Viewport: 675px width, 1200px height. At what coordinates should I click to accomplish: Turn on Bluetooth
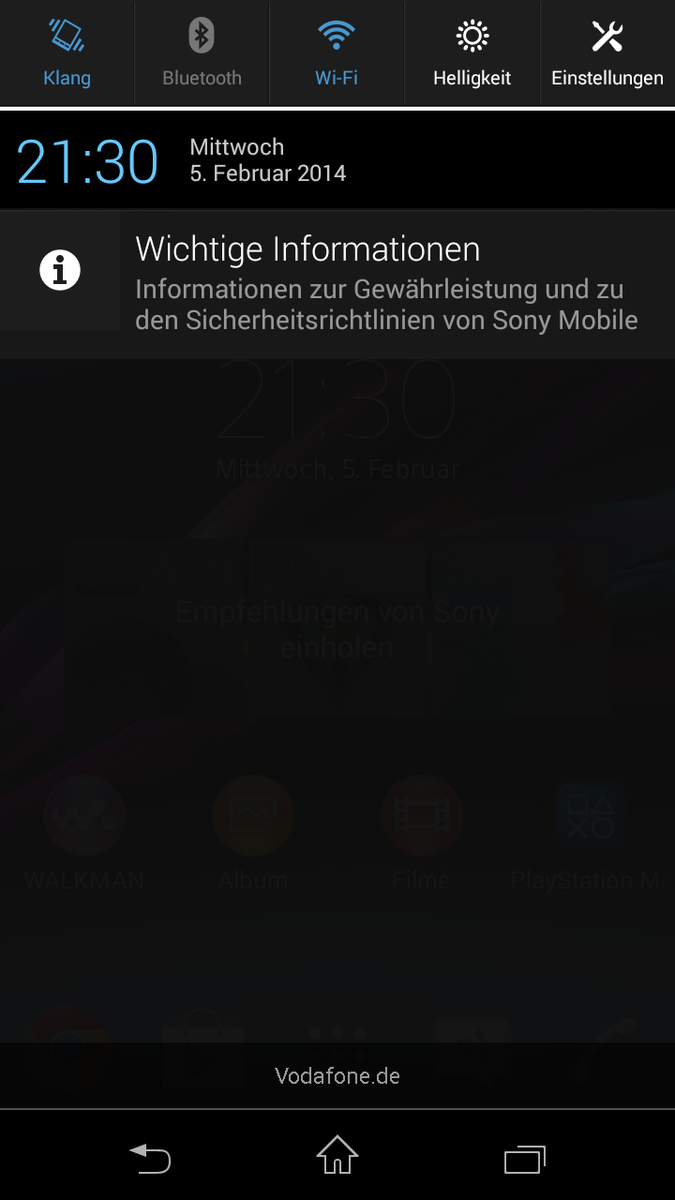point(202,52)
